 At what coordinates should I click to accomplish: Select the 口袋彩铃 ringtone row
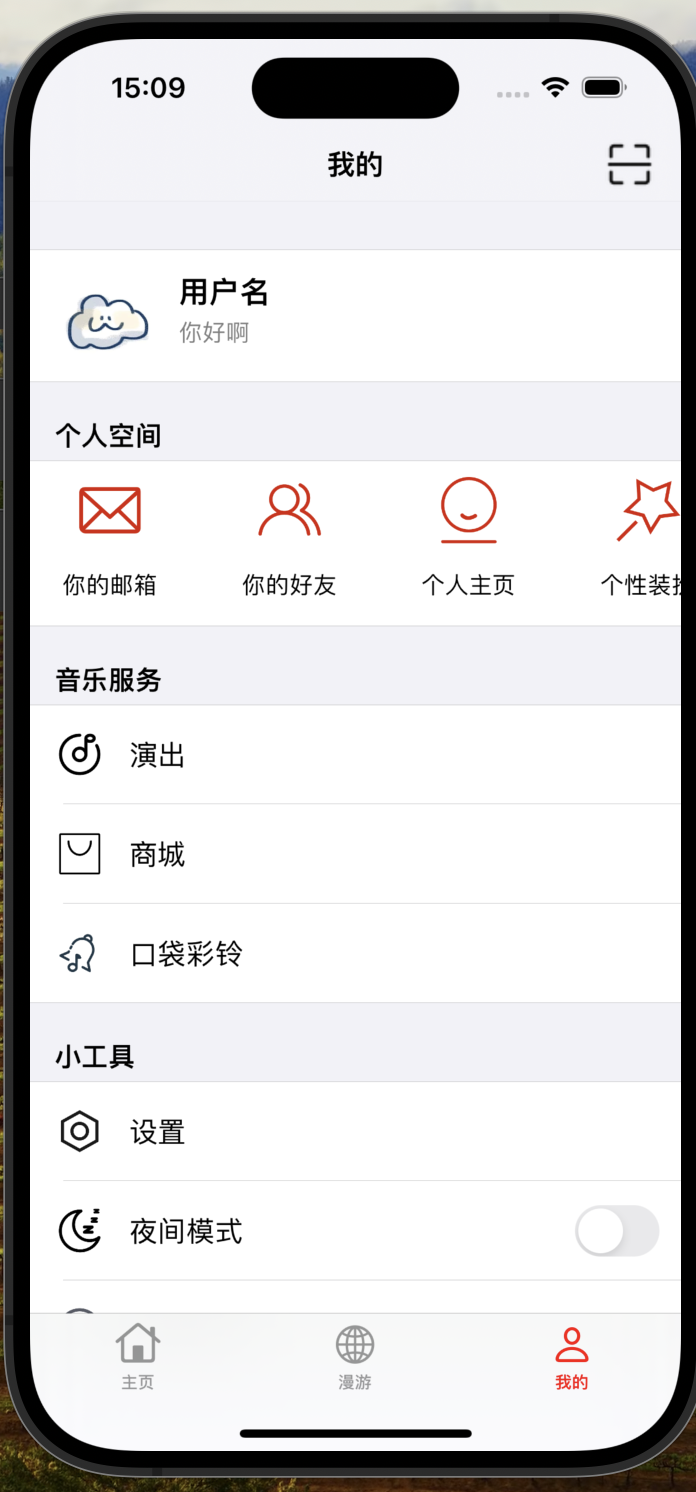355,954
